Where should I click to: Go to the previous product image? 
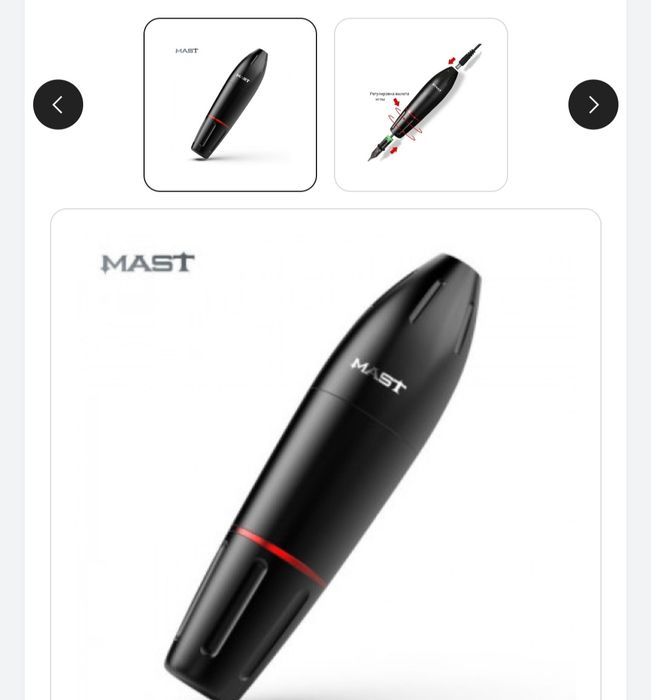(58, 104)
